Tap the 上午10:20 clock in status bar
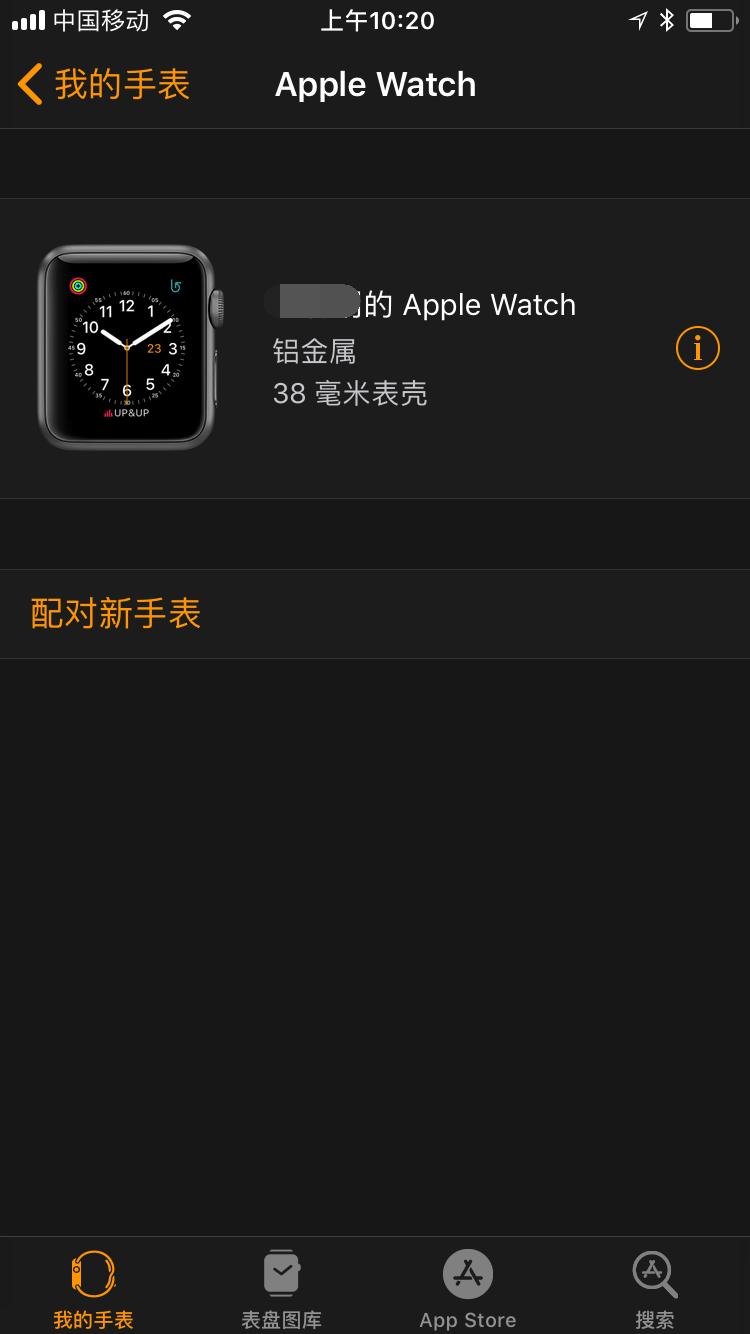 (377, 20)
